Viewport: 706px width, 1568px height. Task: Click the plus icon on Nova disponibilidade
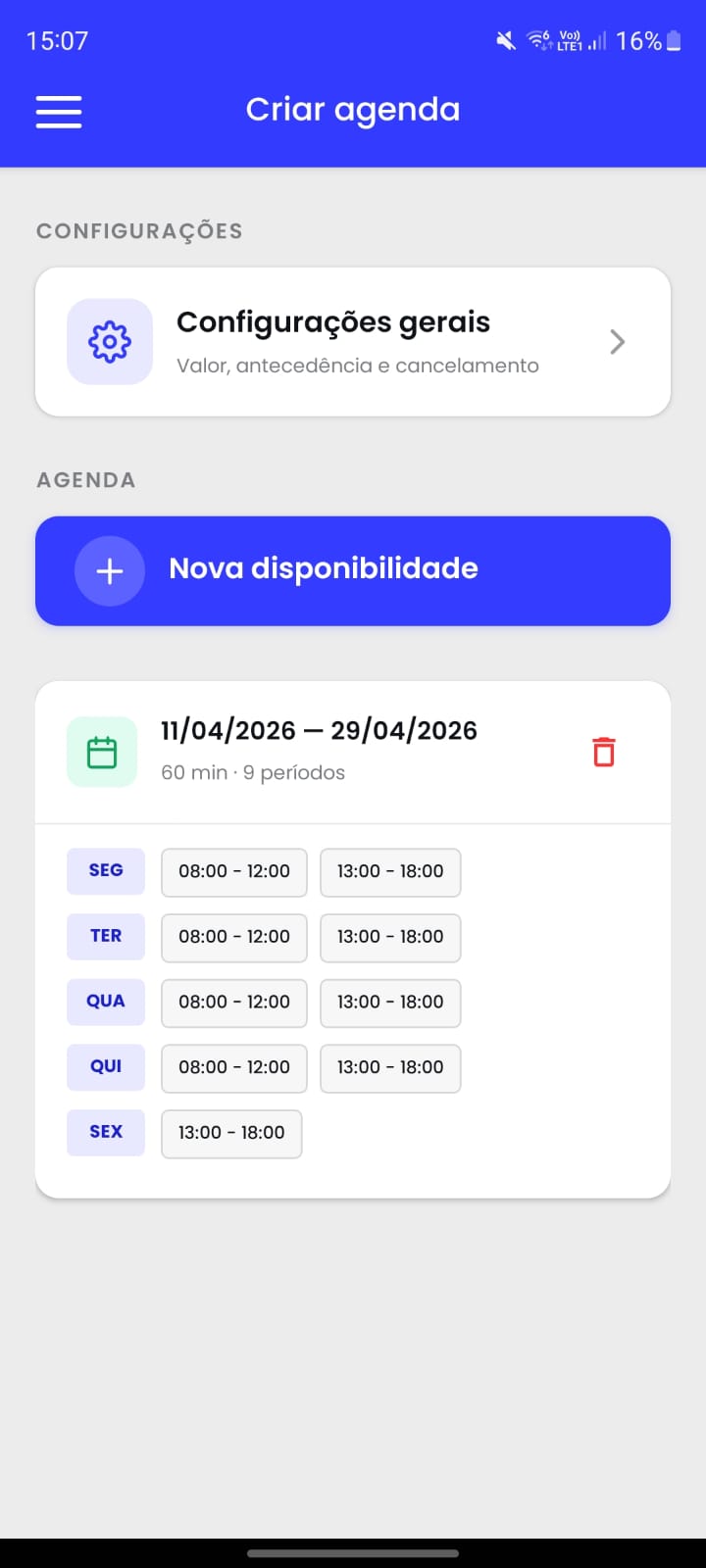coord(109,570)
